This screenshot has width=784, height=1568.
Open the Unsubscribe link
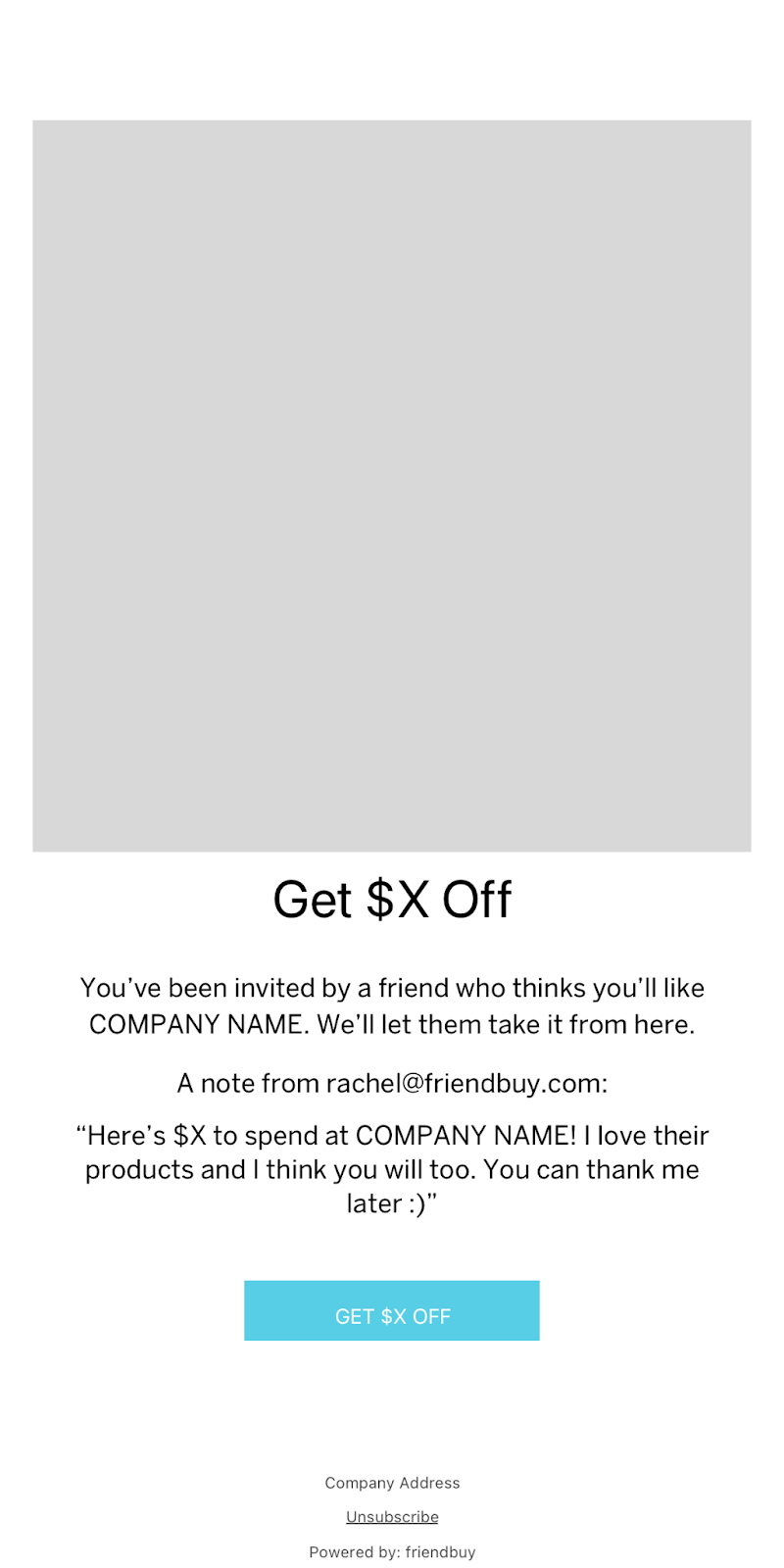(392, 1517)
